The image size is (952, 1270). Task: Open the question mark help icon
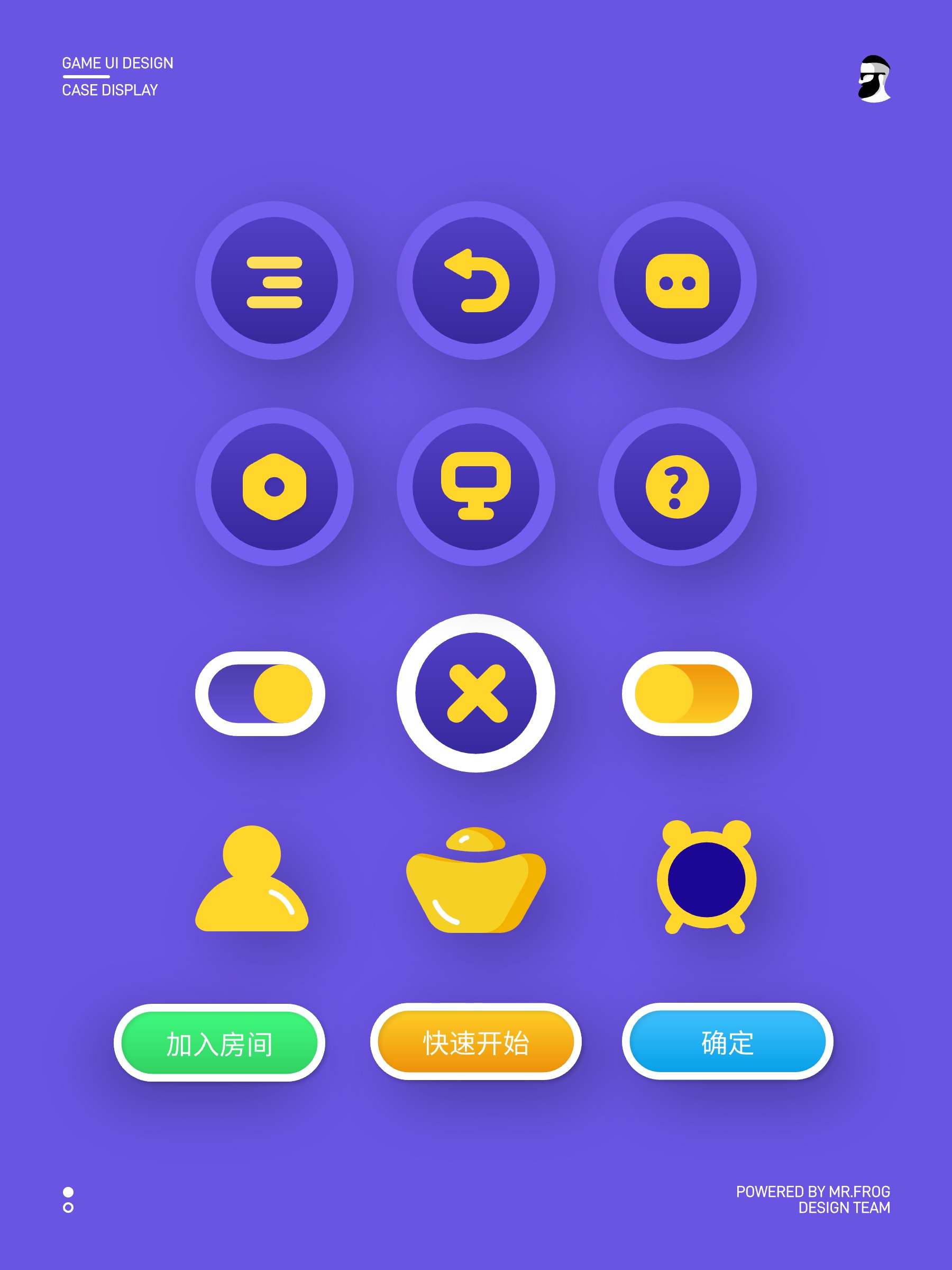click(677, 487)
